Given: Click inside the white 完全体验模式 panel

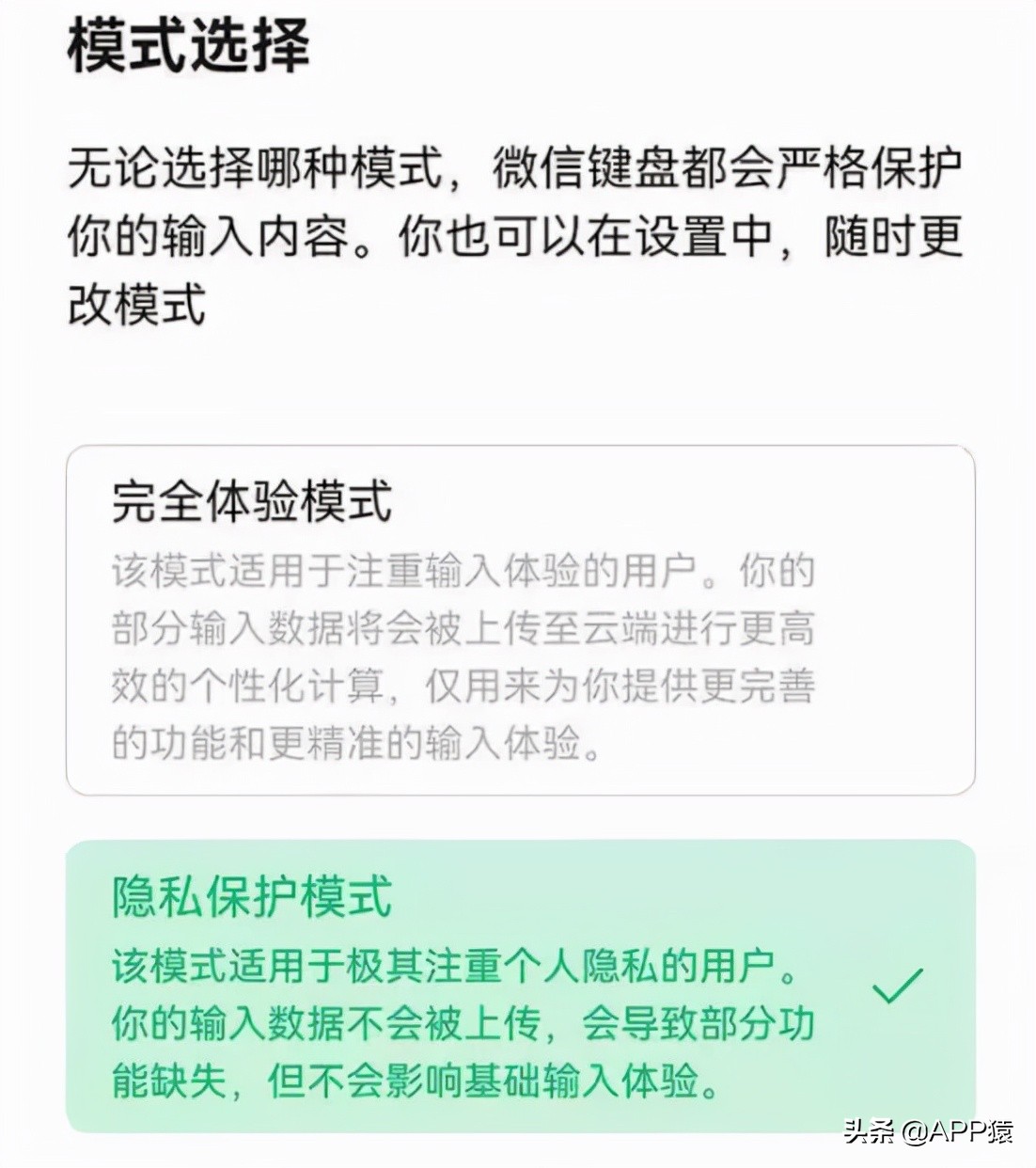Looking at the screenshot, I should pyautogui.click(x=517, y=621).
